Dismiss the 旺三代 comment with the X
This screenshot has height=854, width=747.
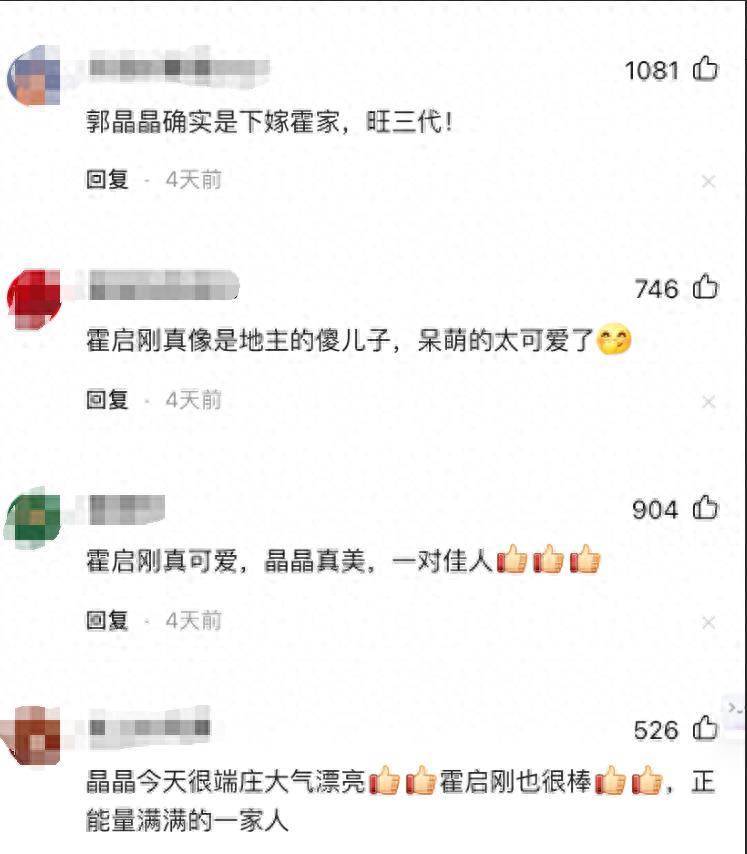pos(709,181)
